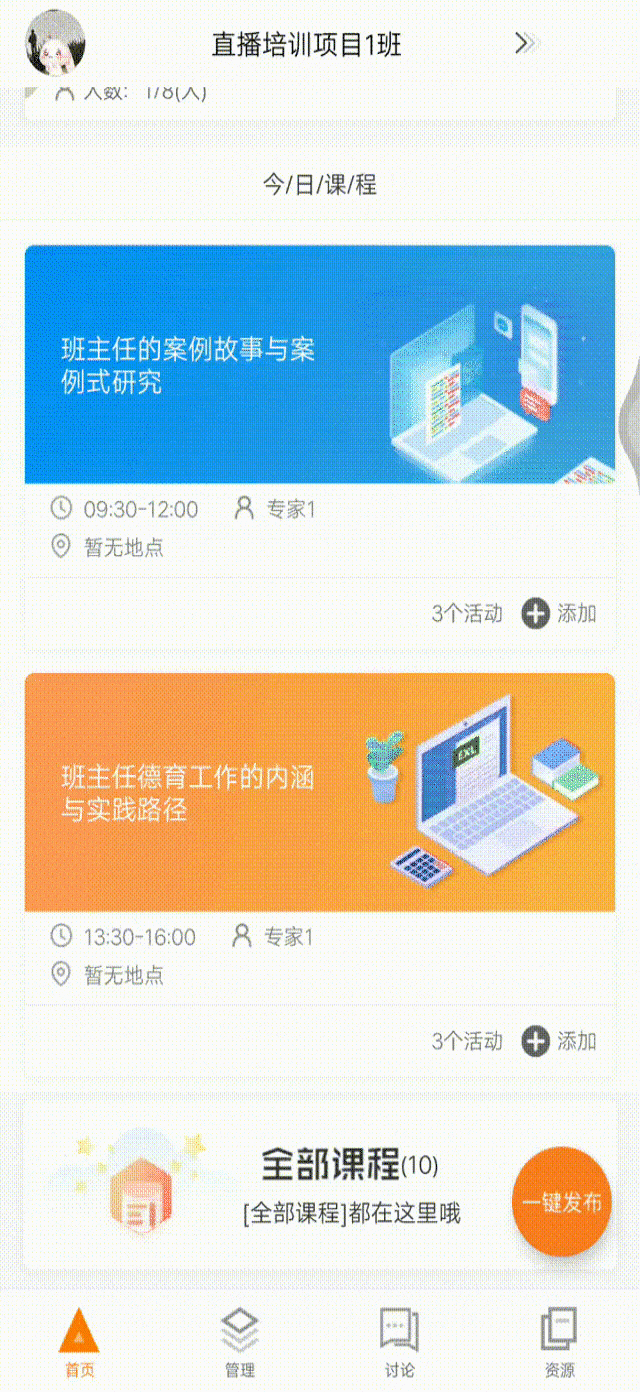This screenshot has height=1392, width=640.
Task: Tap the double-chevron next to class title
Action: pyautogui.click(x=526, y=42)
